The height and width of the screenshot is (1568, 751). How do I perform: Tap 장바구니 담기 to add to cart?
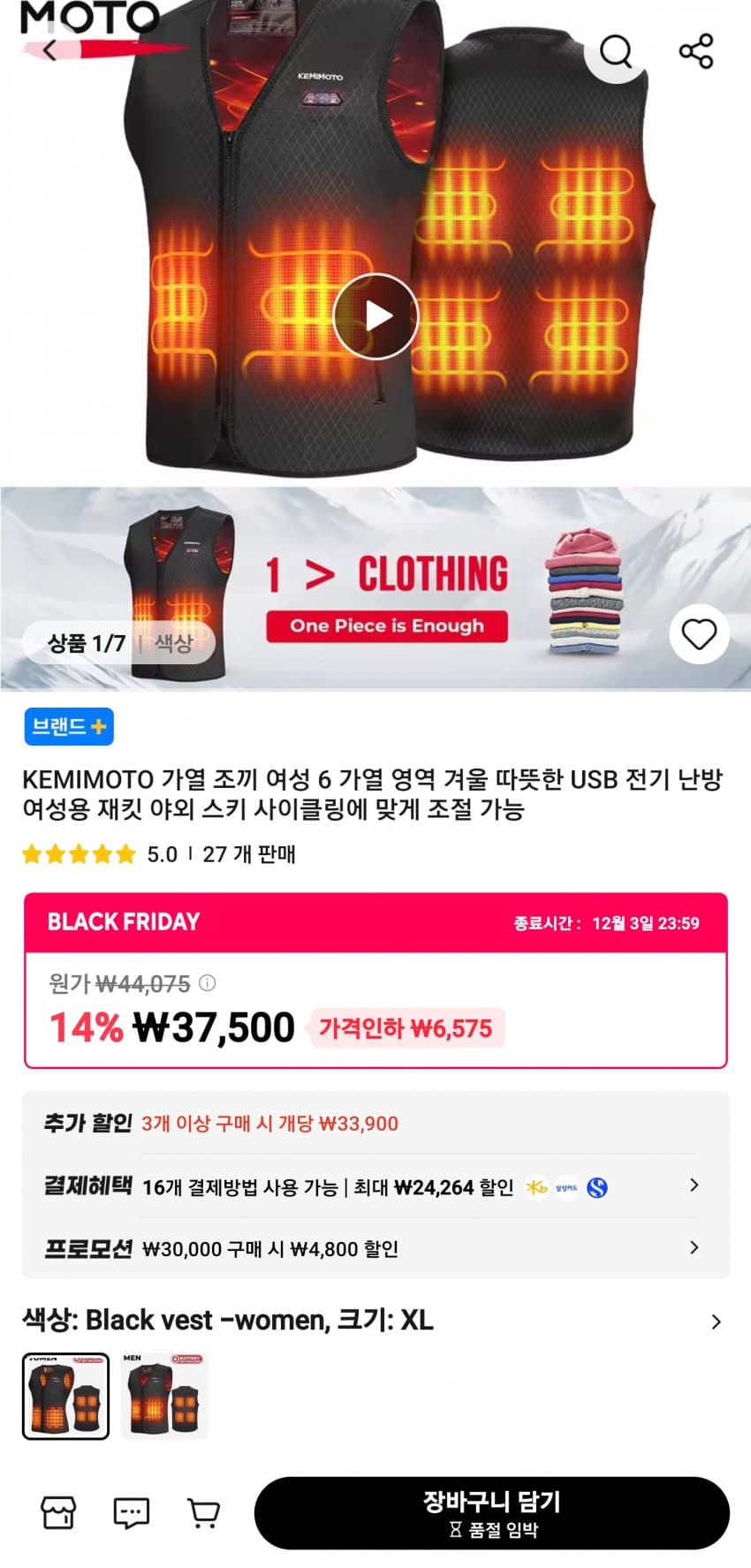click(x=491, y=1512)
